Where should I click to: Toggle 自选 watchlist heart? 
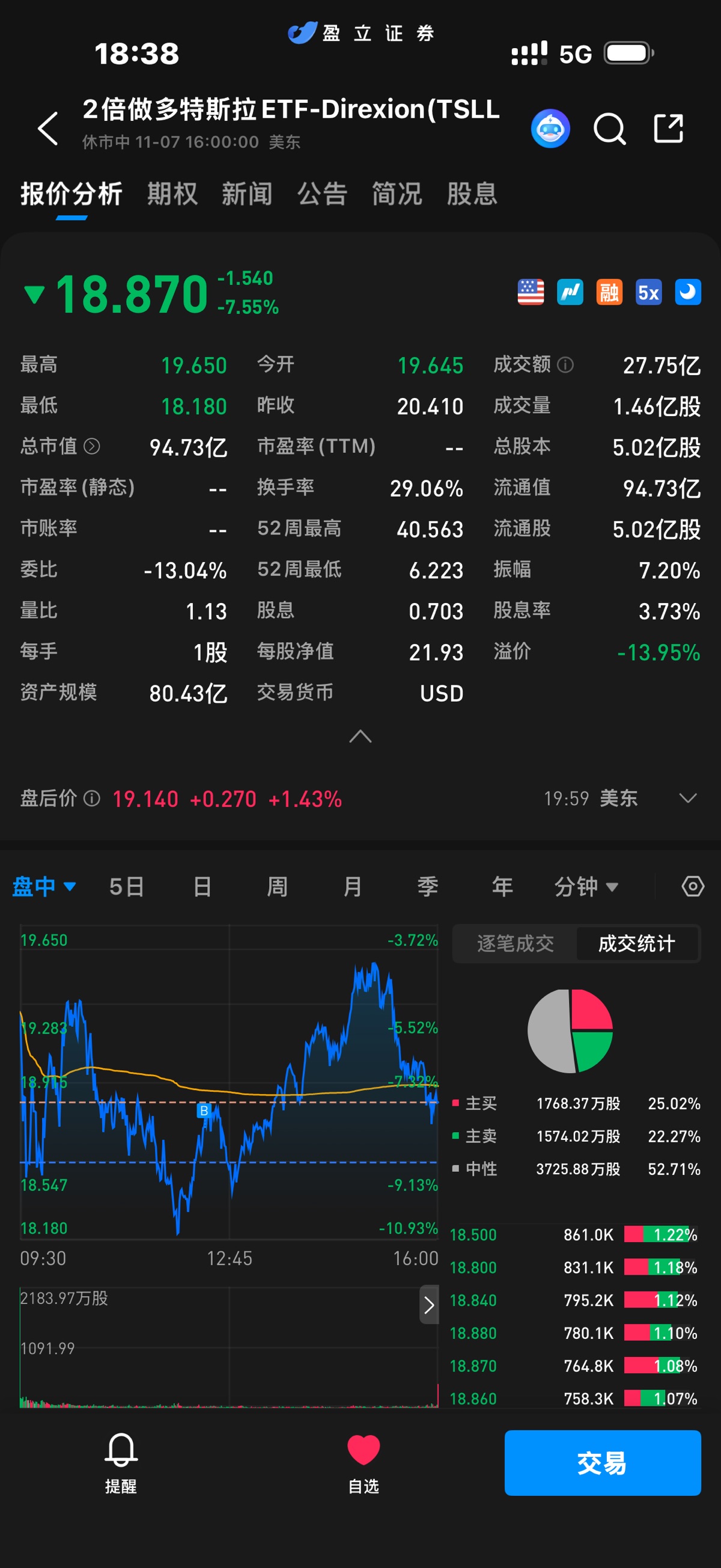pos(364,1462)
